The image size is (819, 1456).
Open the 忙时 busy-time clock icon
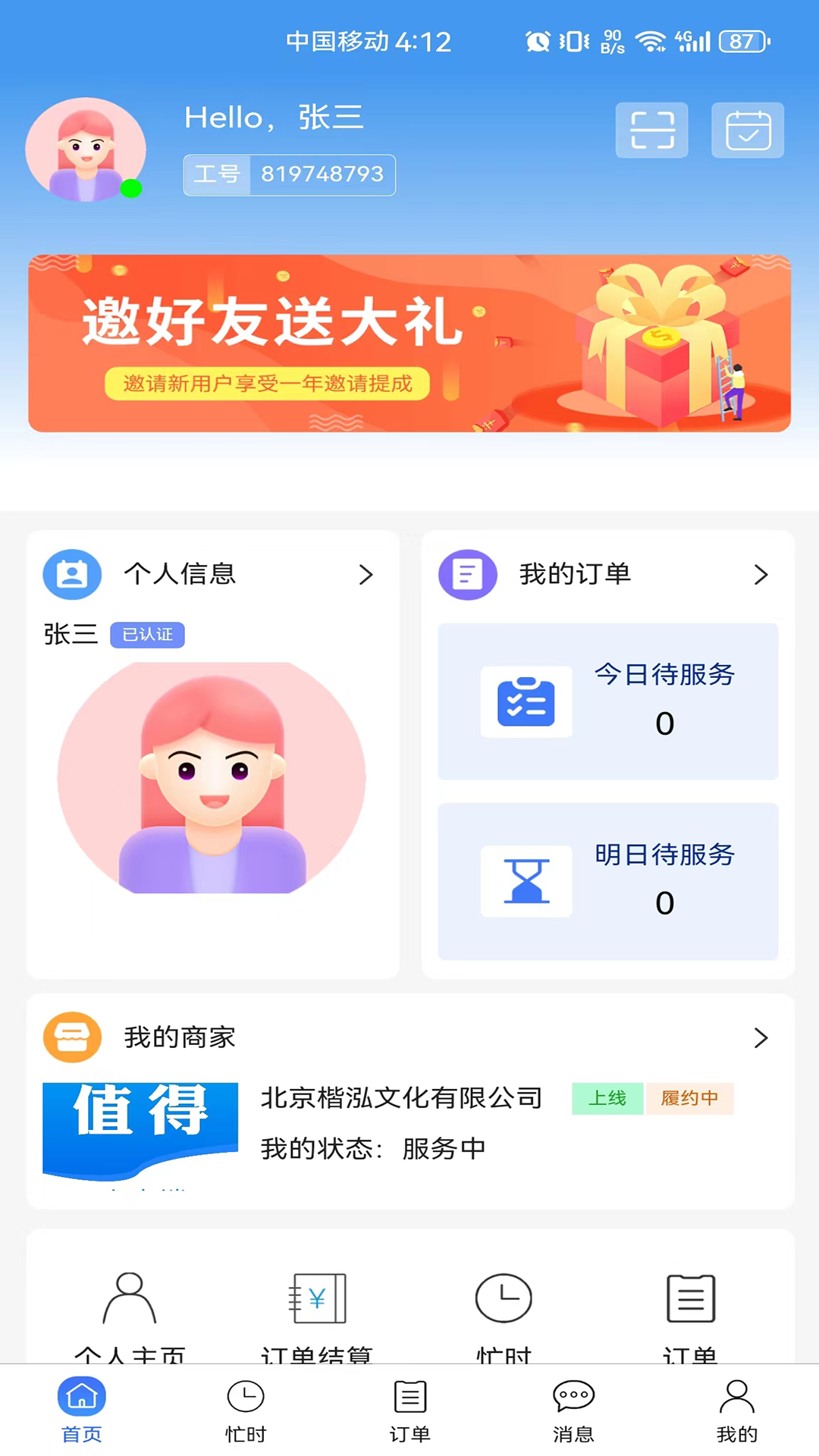tap(503, 1298)
